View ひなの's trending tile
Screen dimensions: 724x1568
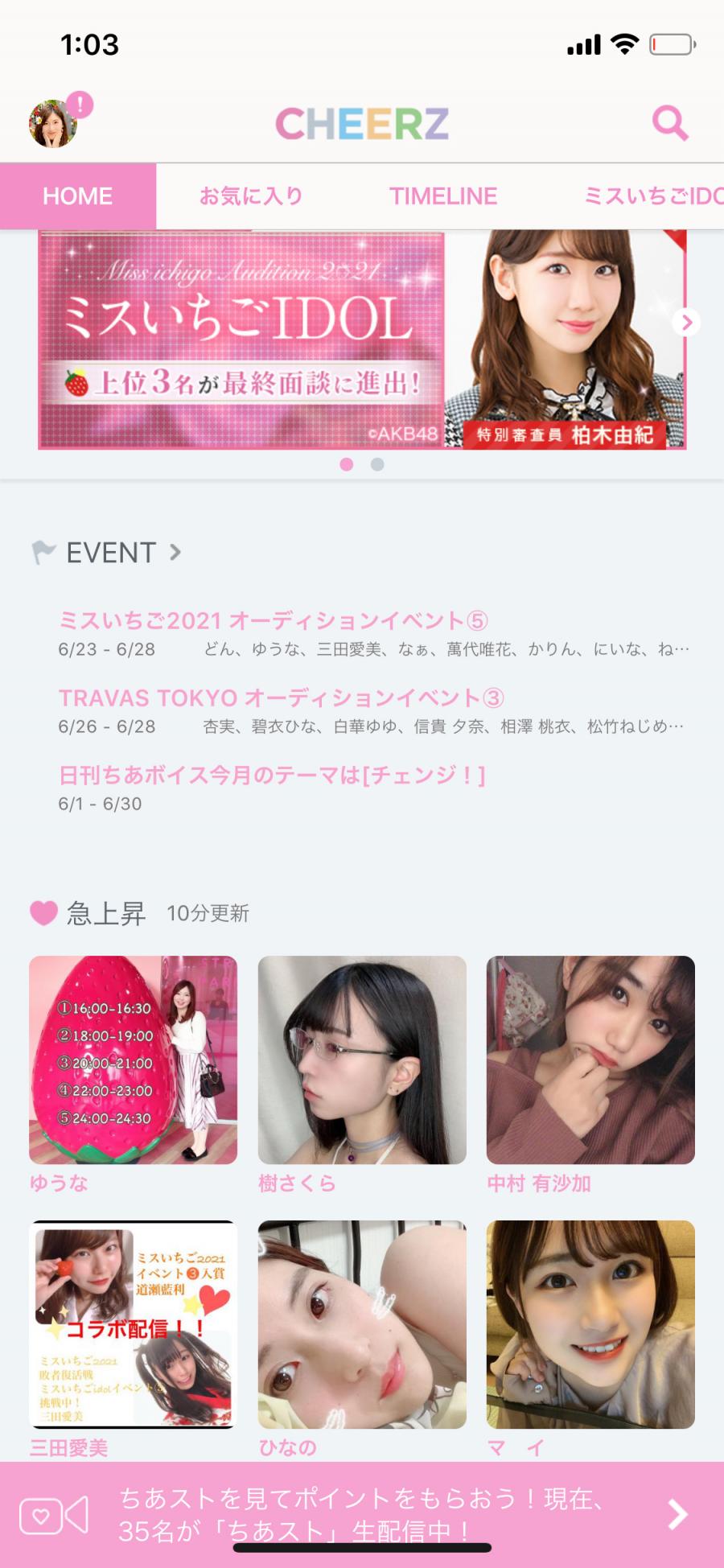click(362, 1324)
